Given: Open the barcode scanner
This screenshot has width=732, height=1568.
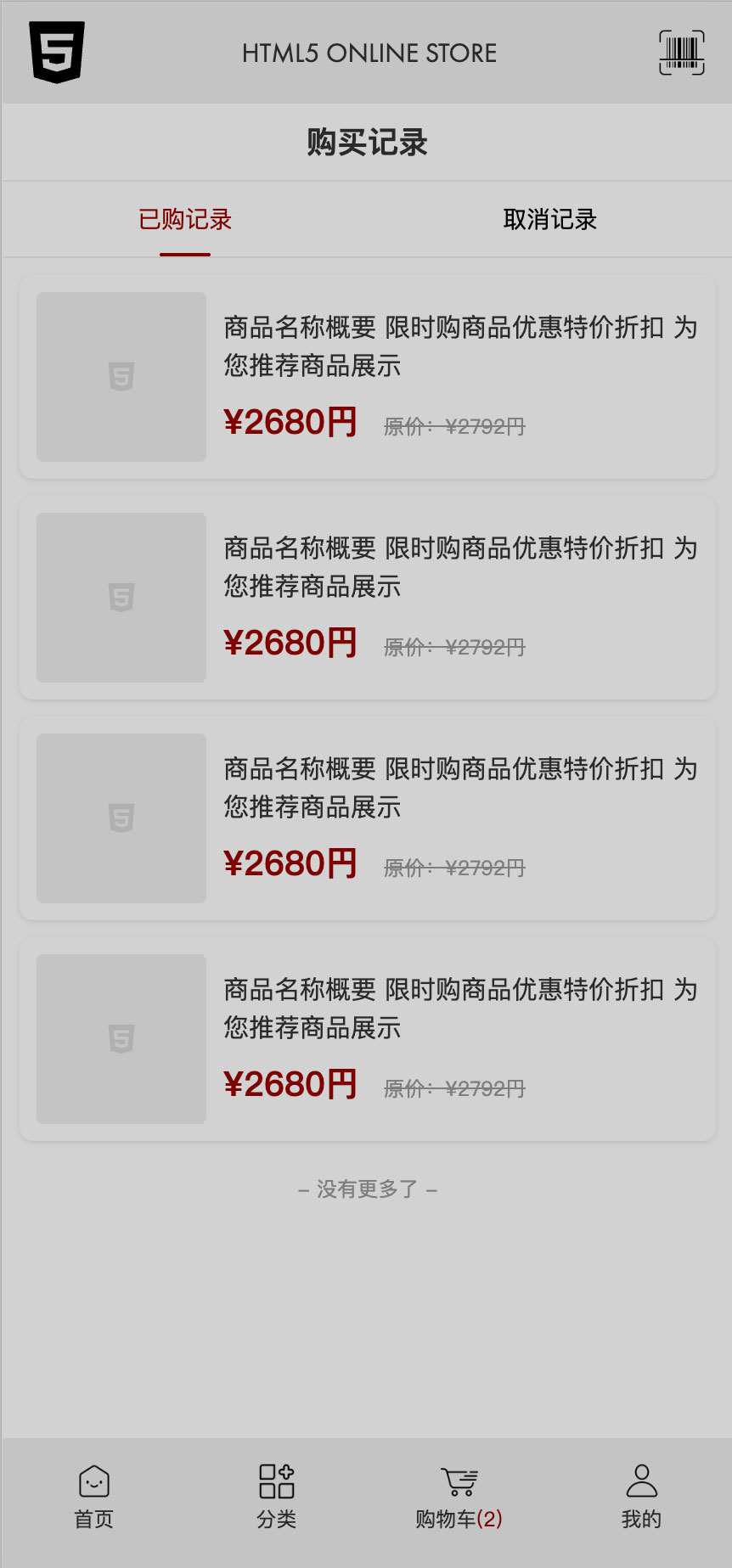Looking at the screenshot, I should pyautogui.click(x=681, y=53).
